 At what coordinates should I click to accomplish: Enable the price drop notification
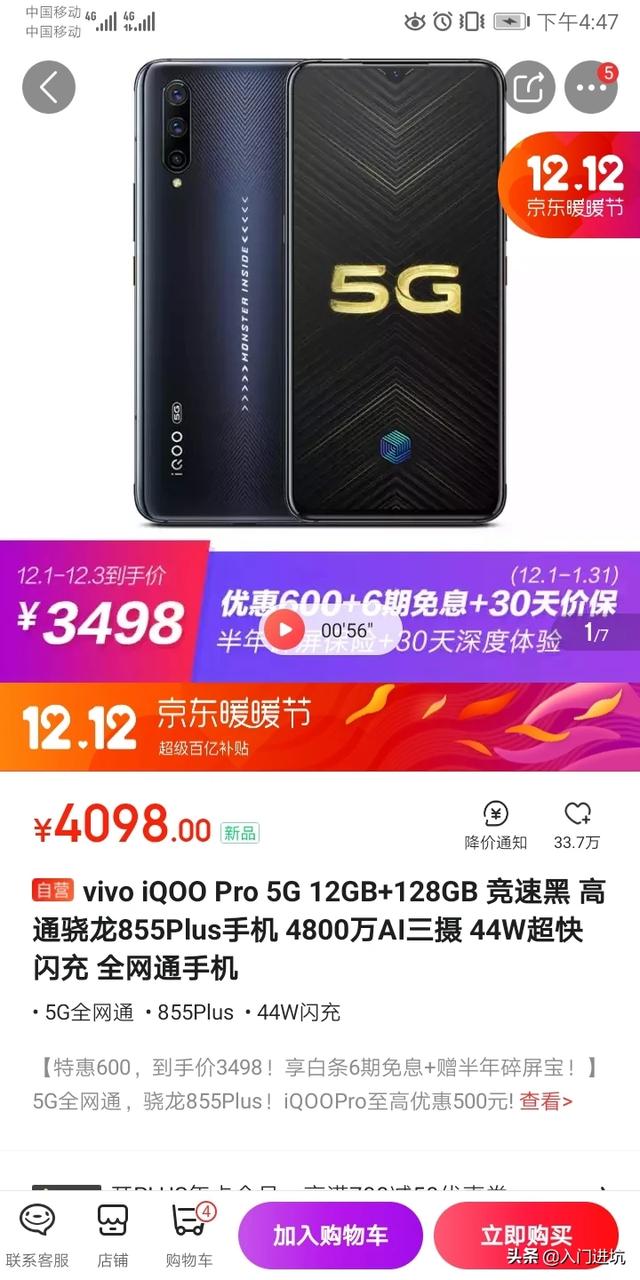coord(495,826)
